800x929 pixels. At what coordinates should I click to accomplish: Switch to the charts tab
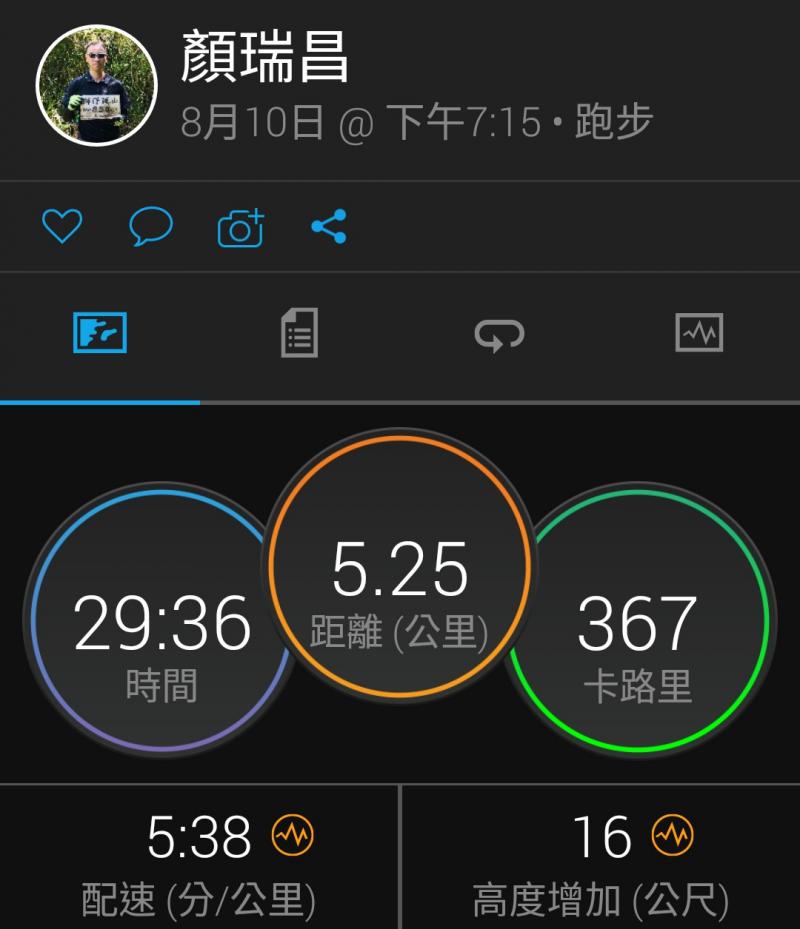[x=699, y=333]
